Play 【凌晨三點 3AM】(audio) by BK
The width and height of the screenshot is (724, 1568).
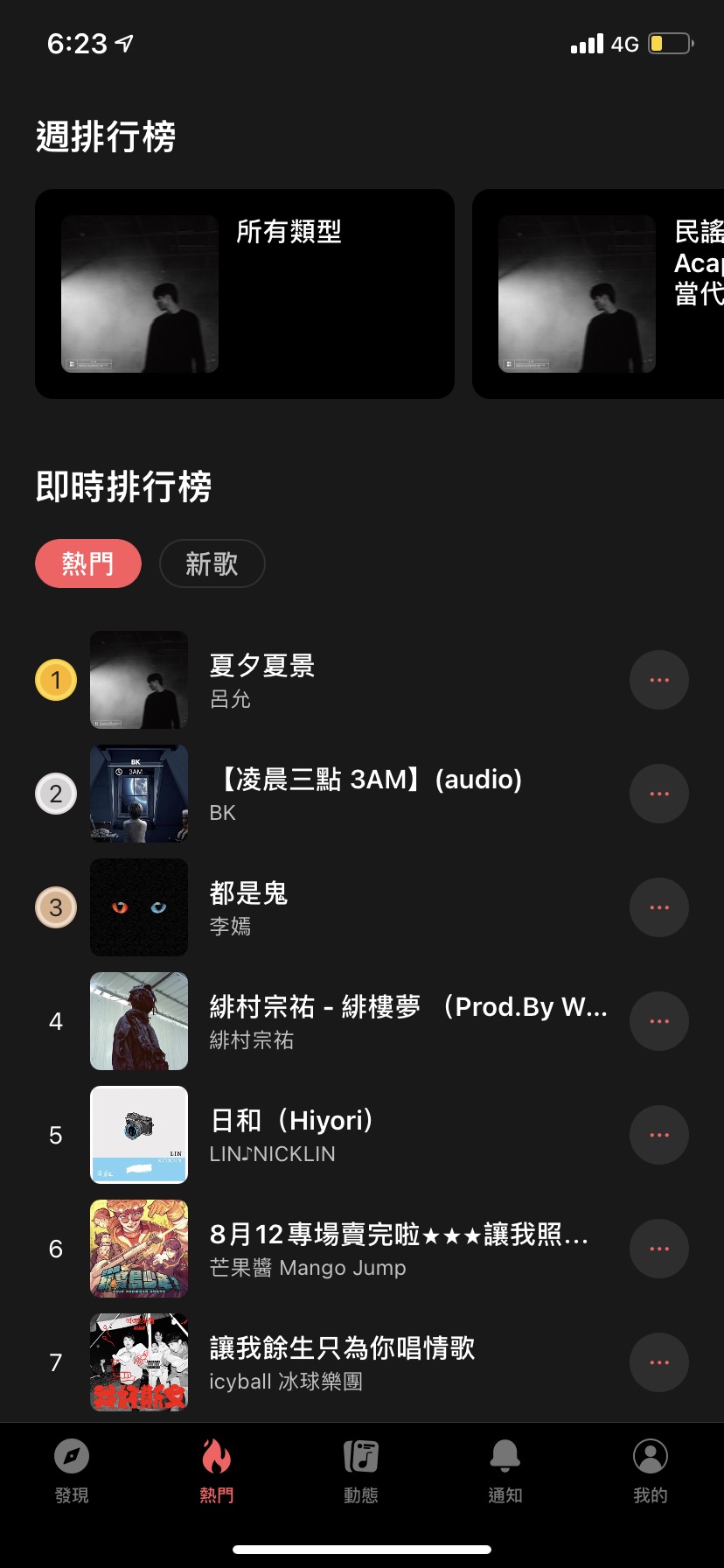click(365, 794)
